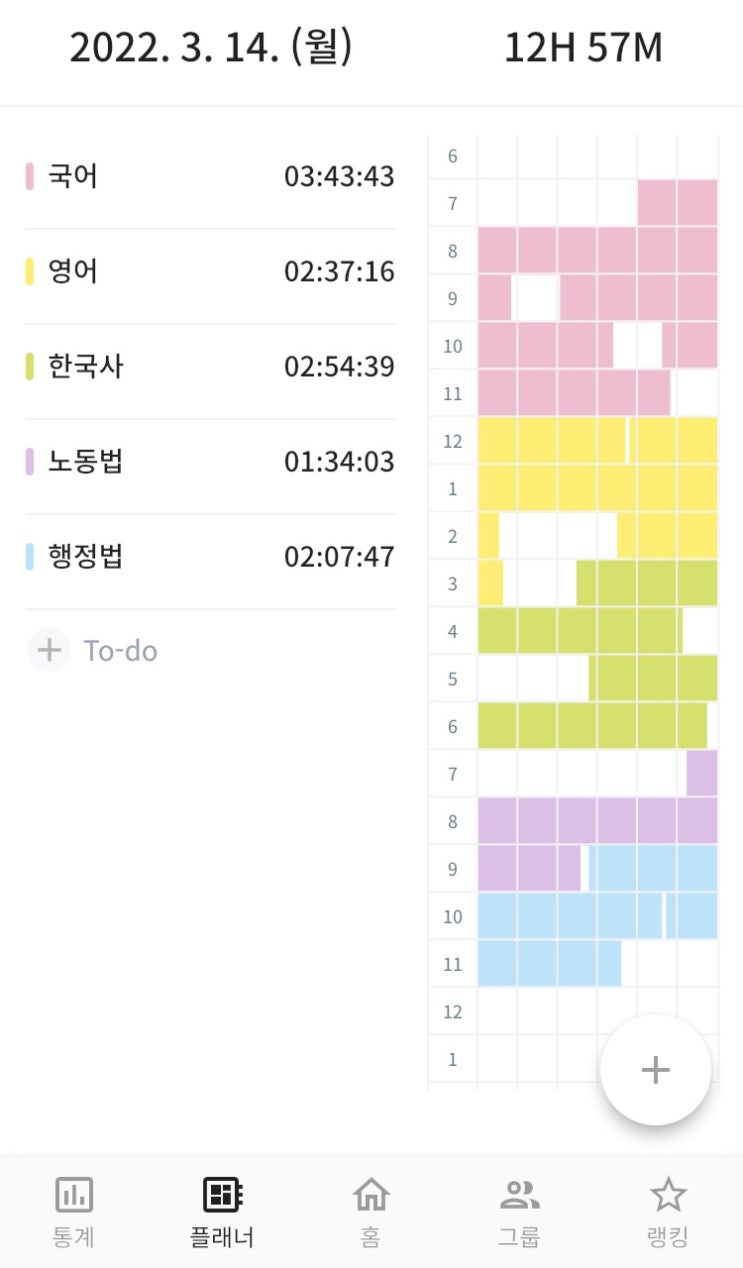Open the date picker 2022. 3. 14.
The height and width of the screenshot is (1268, 743).
210,48
